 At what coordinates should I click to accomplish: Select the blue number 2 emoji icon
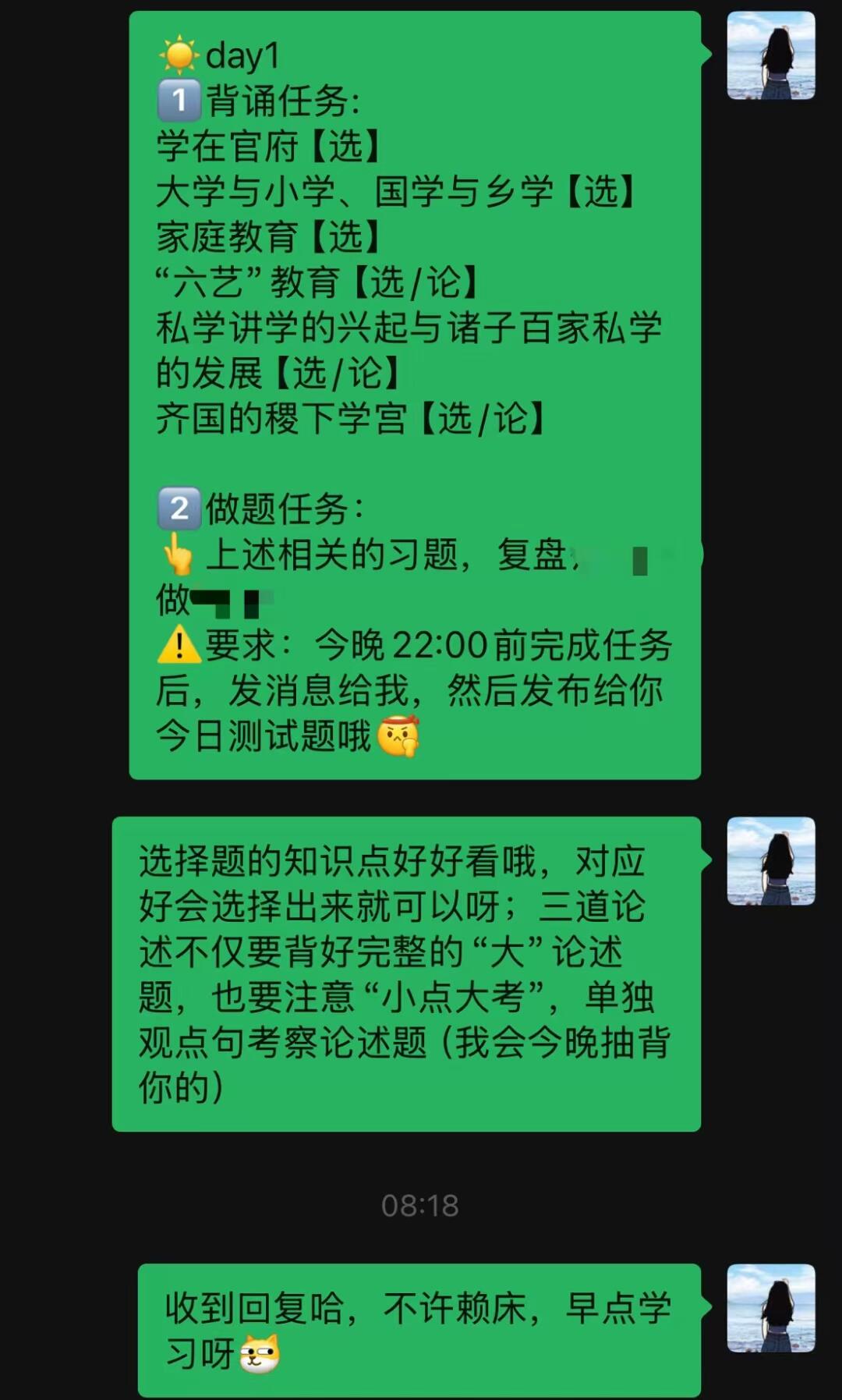(181, 509)
